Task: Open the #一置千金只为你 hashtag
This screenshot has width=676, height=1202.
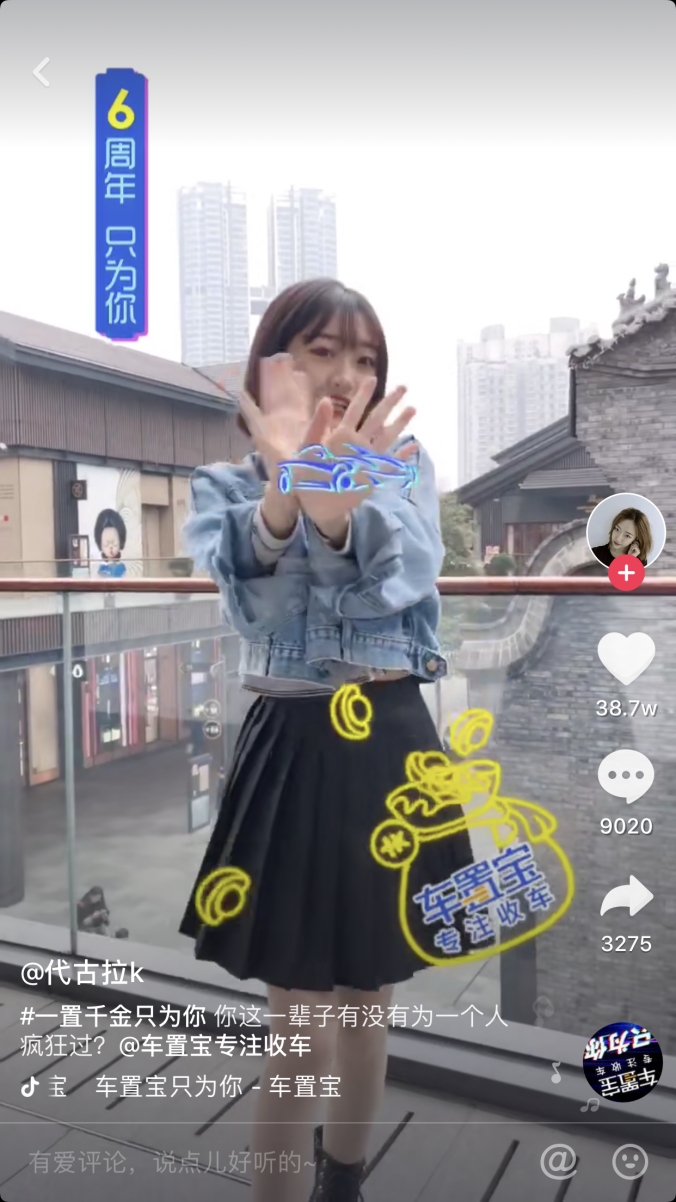Action: pyautogui.click(x=113, y=1016)
